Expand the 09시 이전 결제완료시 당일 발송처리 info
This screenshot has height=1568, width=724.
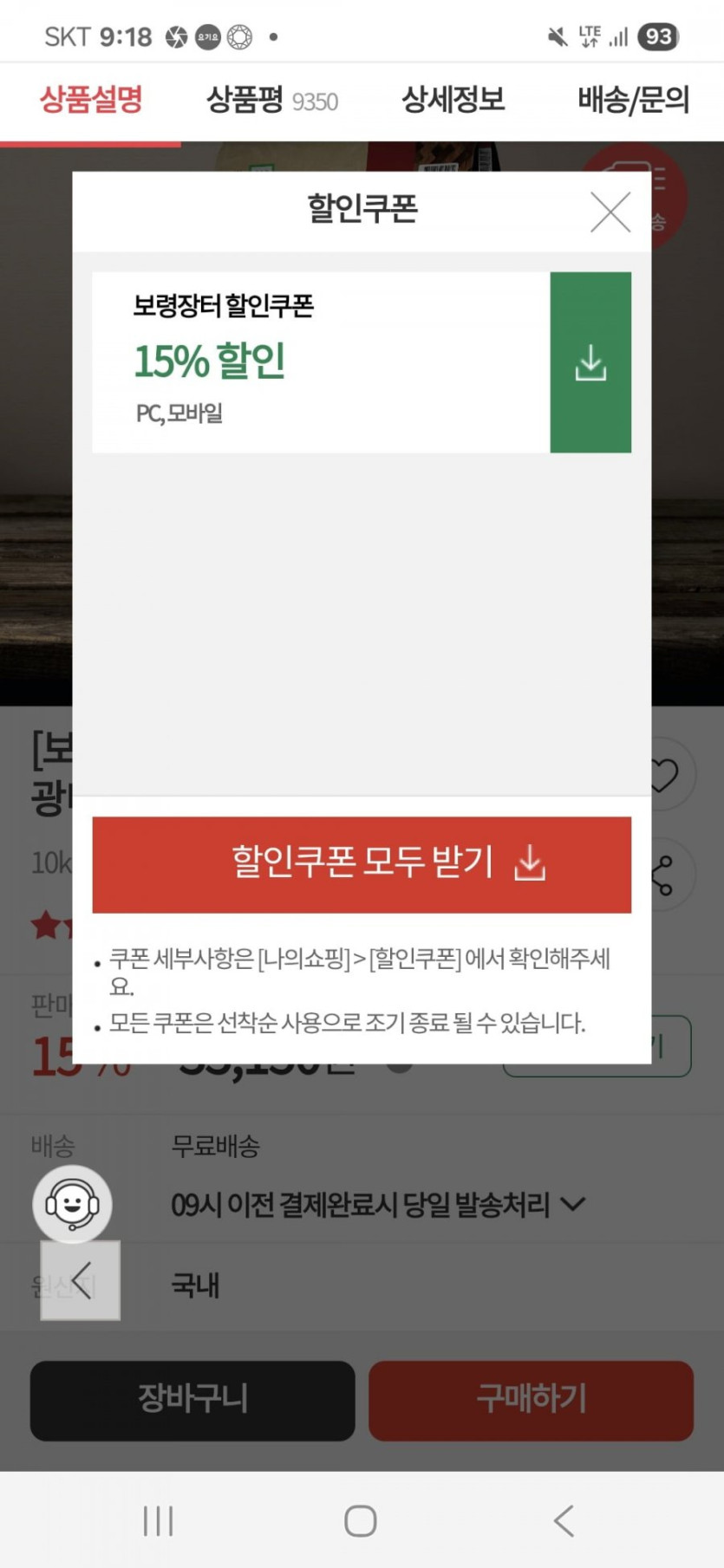pos(378,1204)
